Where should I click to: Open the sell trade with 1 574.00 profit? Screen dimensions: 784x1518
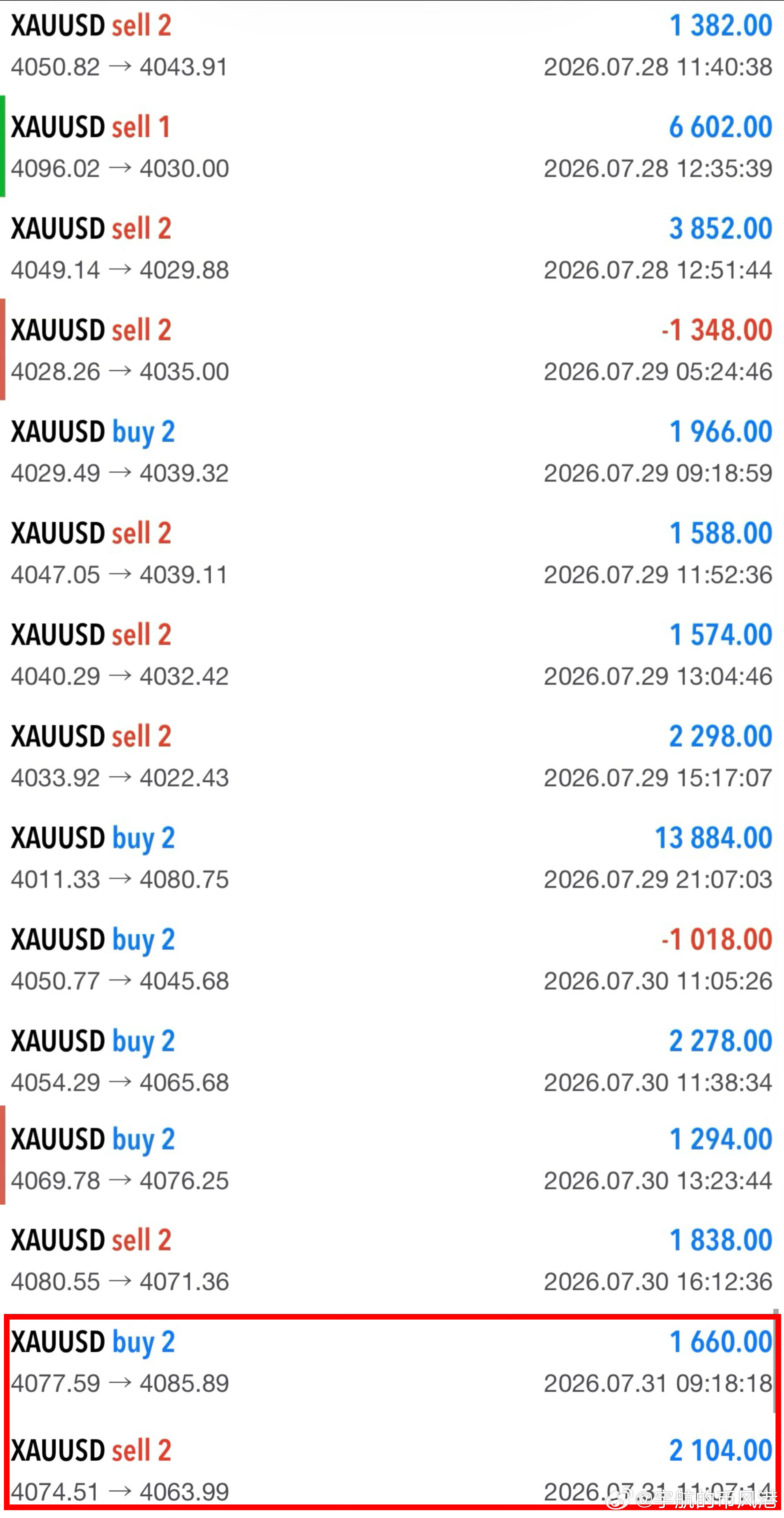(x=392, y=654)
